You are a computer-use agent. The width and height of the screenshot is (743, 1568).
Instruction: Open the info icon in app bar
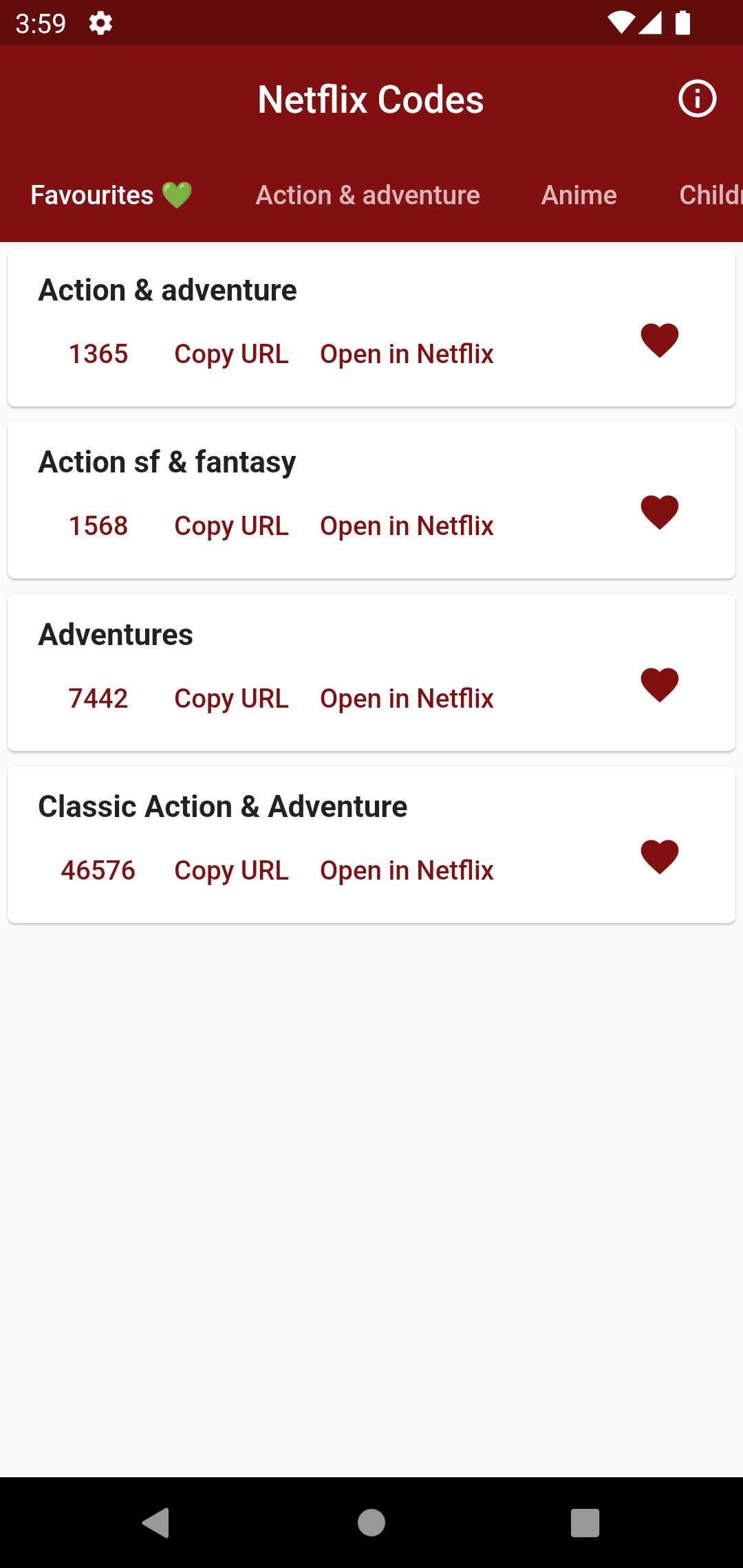click(x=697, y=99)
